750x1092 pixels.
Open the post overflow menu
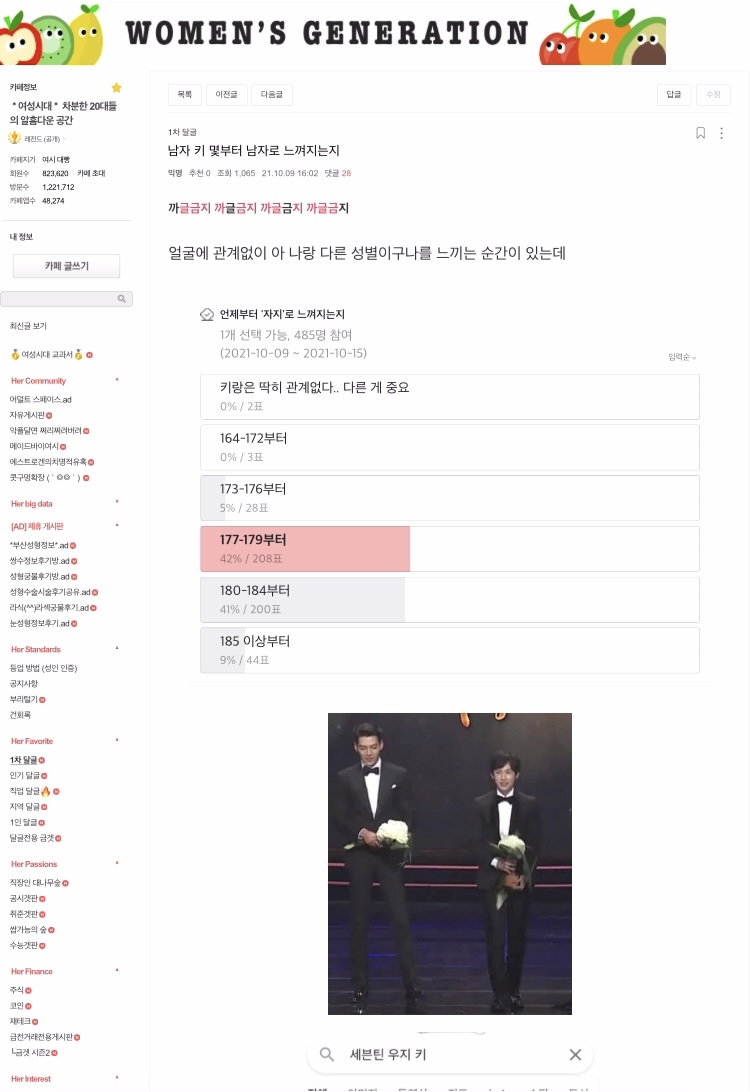click(722, 133)
